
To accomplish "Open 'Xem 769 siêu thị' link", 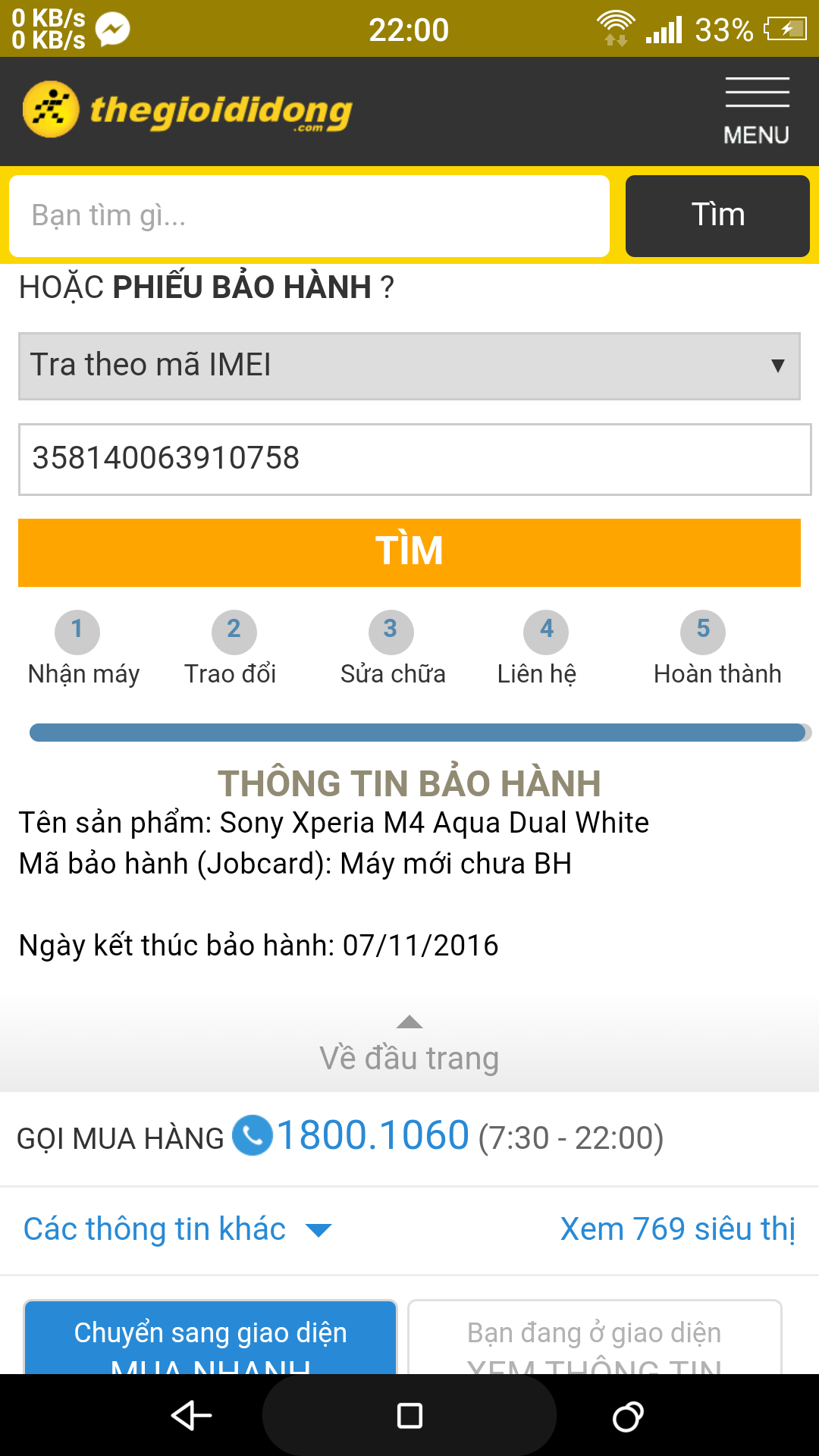I will [x=677, y=1229].
